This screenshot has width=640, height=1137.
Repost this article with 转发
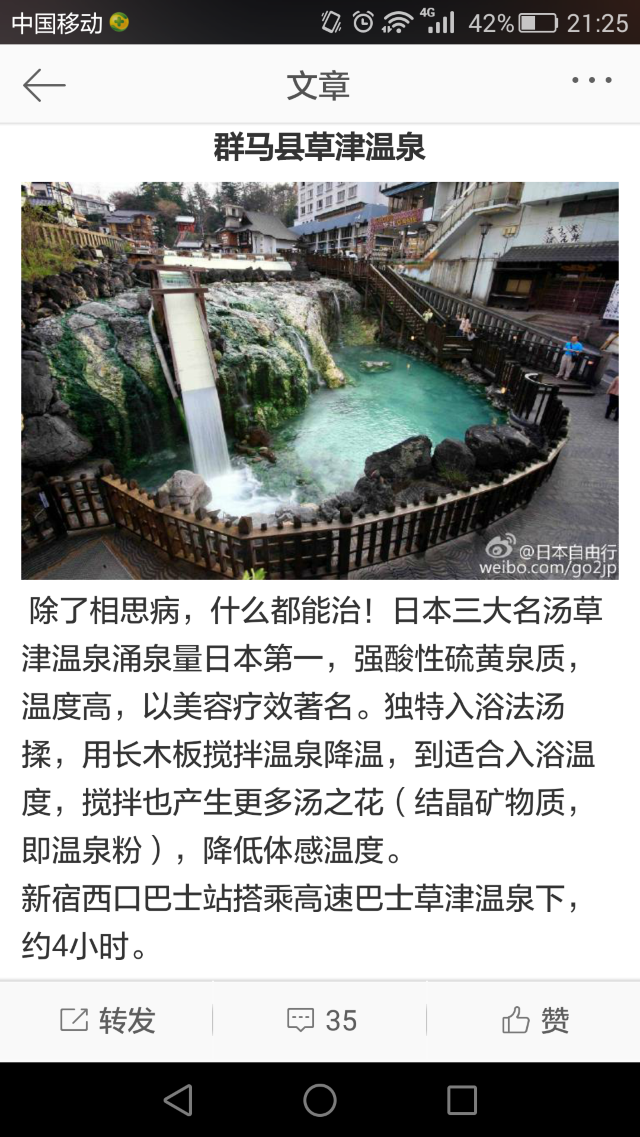[108, 1020]
